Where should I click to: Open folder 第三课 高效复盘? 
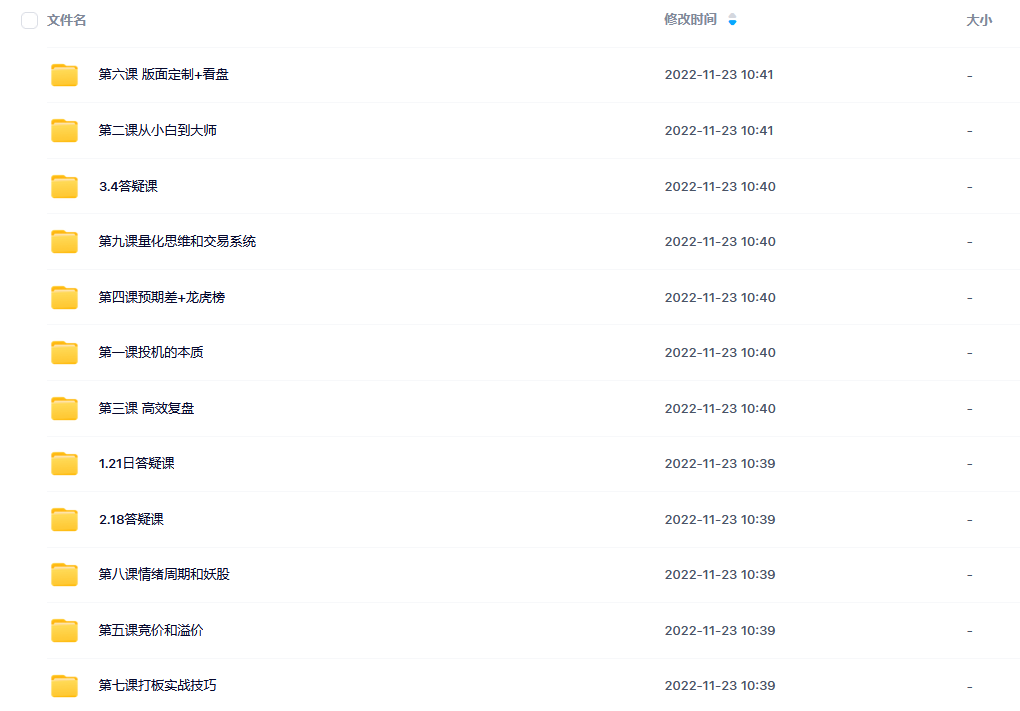(x=146, y=408)
